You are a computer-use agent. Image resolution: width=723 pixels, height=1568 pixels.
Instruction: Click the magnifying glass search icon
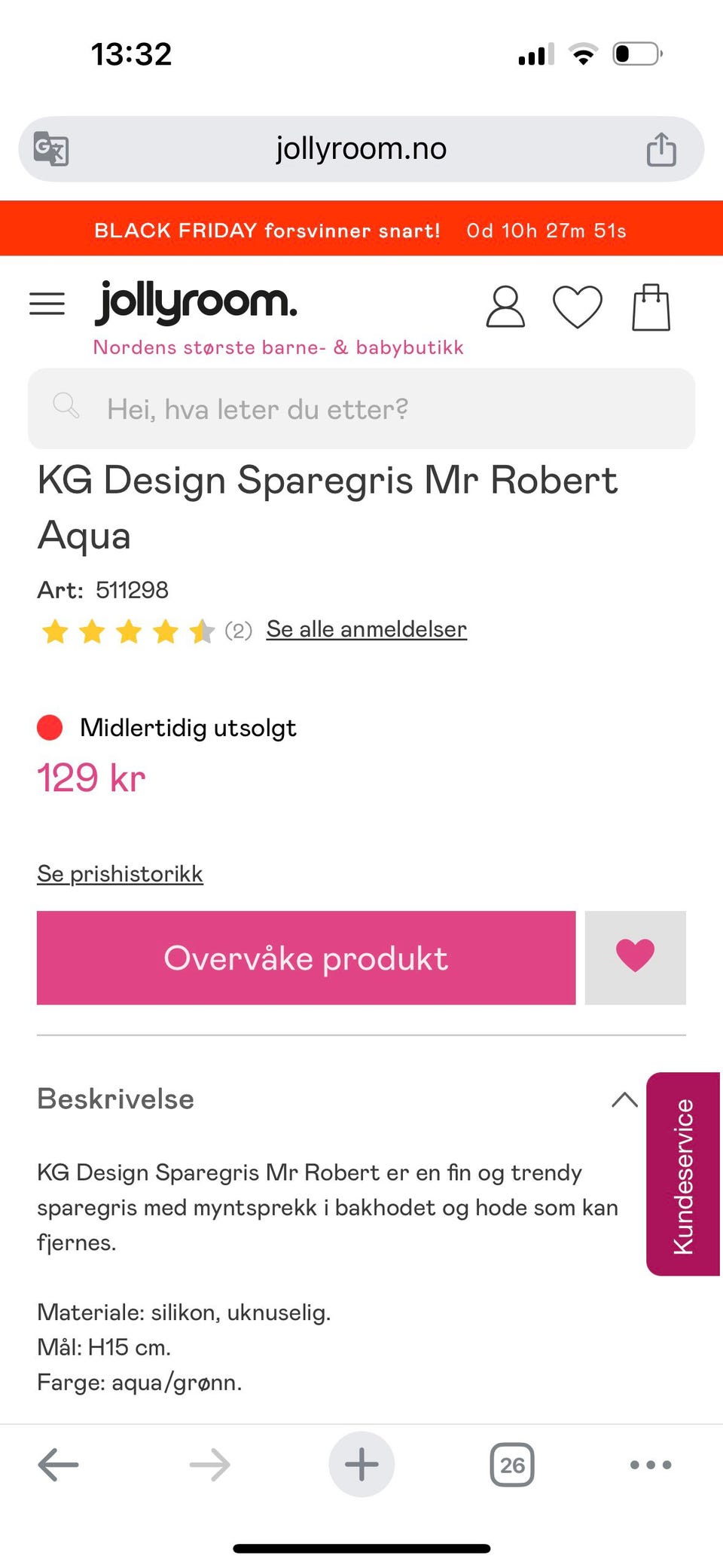tap(66, 407)
